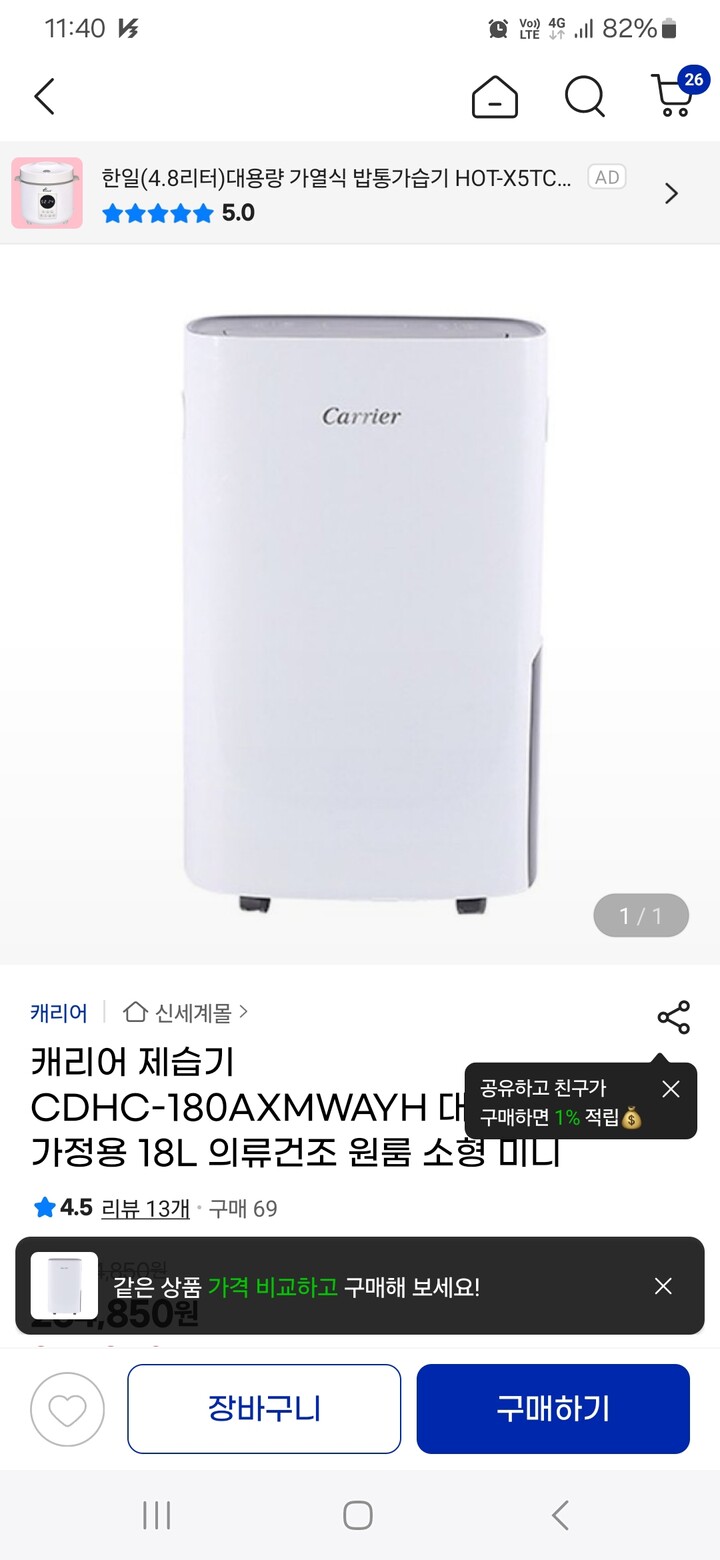Screen dimensions: 720x1560
Task: Tap the Android home navigation button
Action: pos(357,1515)
